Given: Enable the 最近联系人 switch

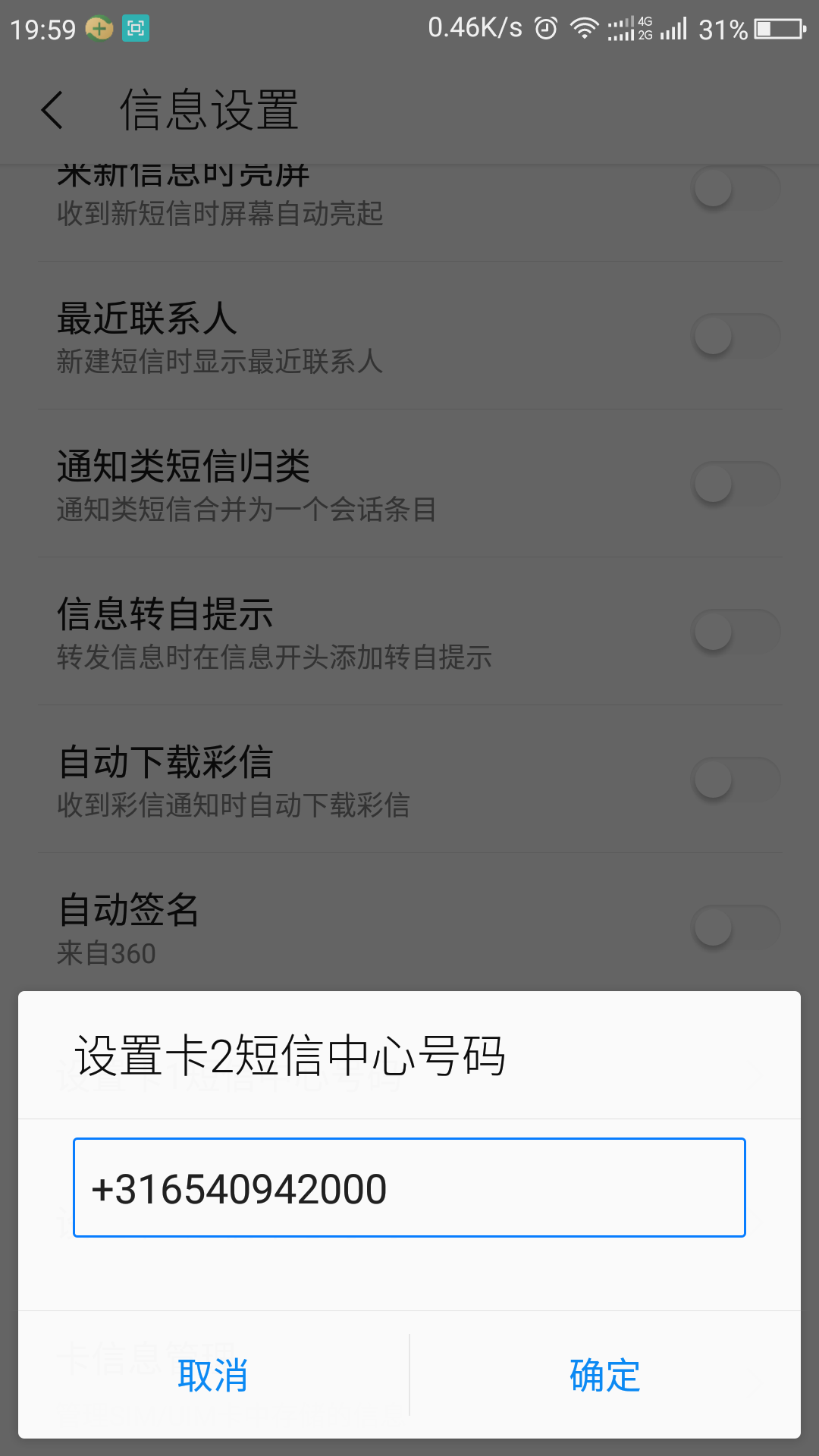Looking at the screenshot, I should coord(734,336).
